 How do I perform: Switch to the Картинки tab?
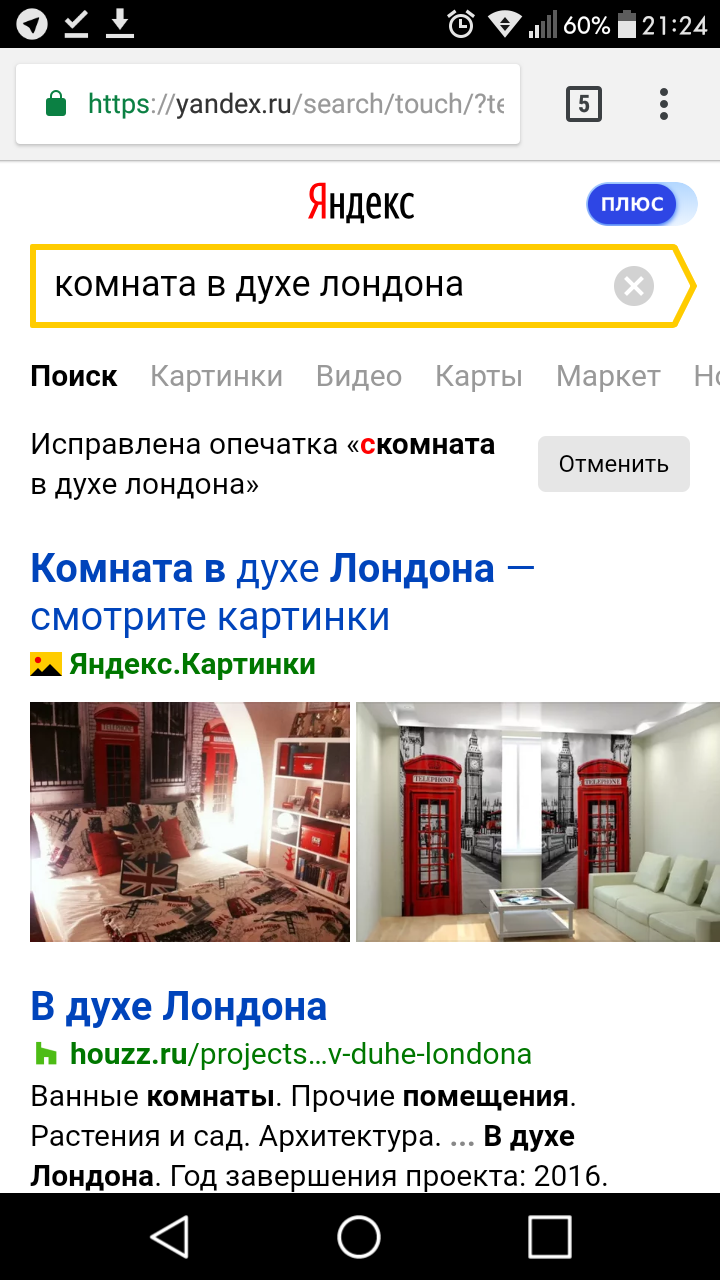point(216,376)
